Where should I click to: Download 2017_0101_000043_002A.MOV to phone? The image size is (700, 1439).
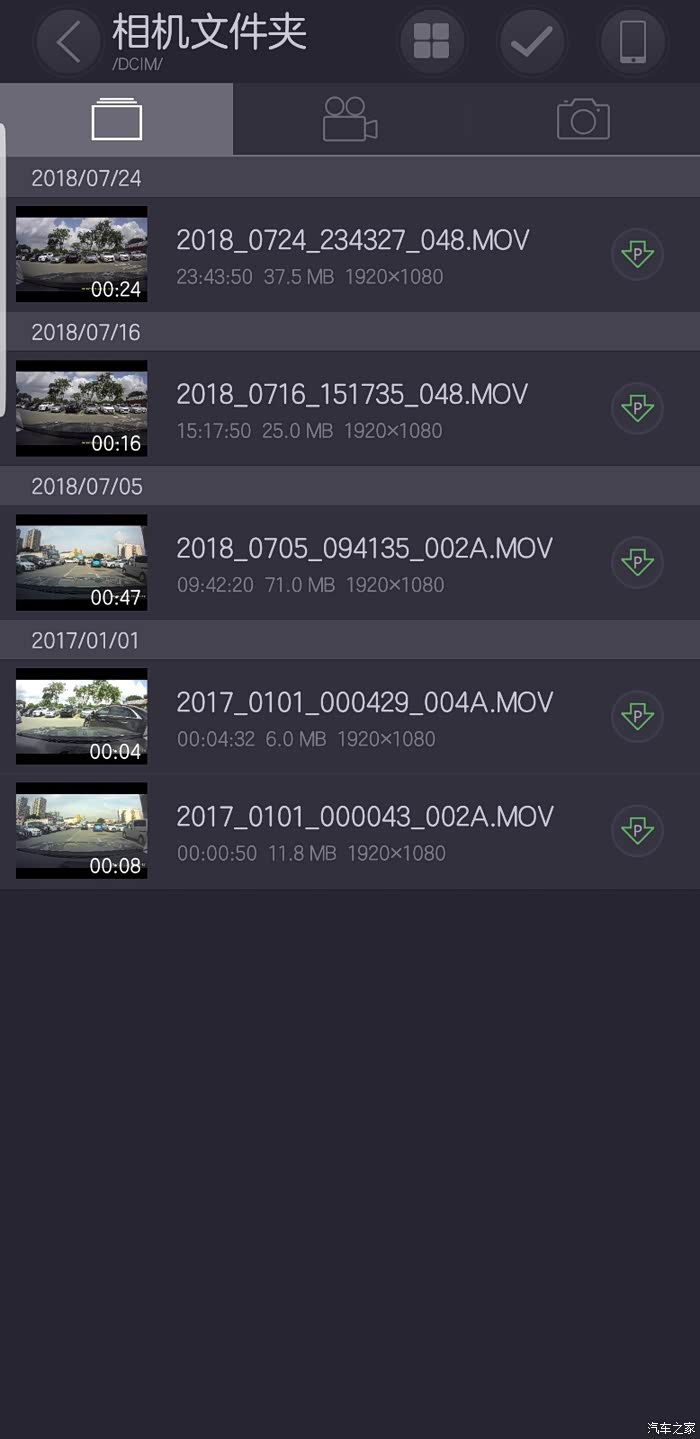click(637, 830)
